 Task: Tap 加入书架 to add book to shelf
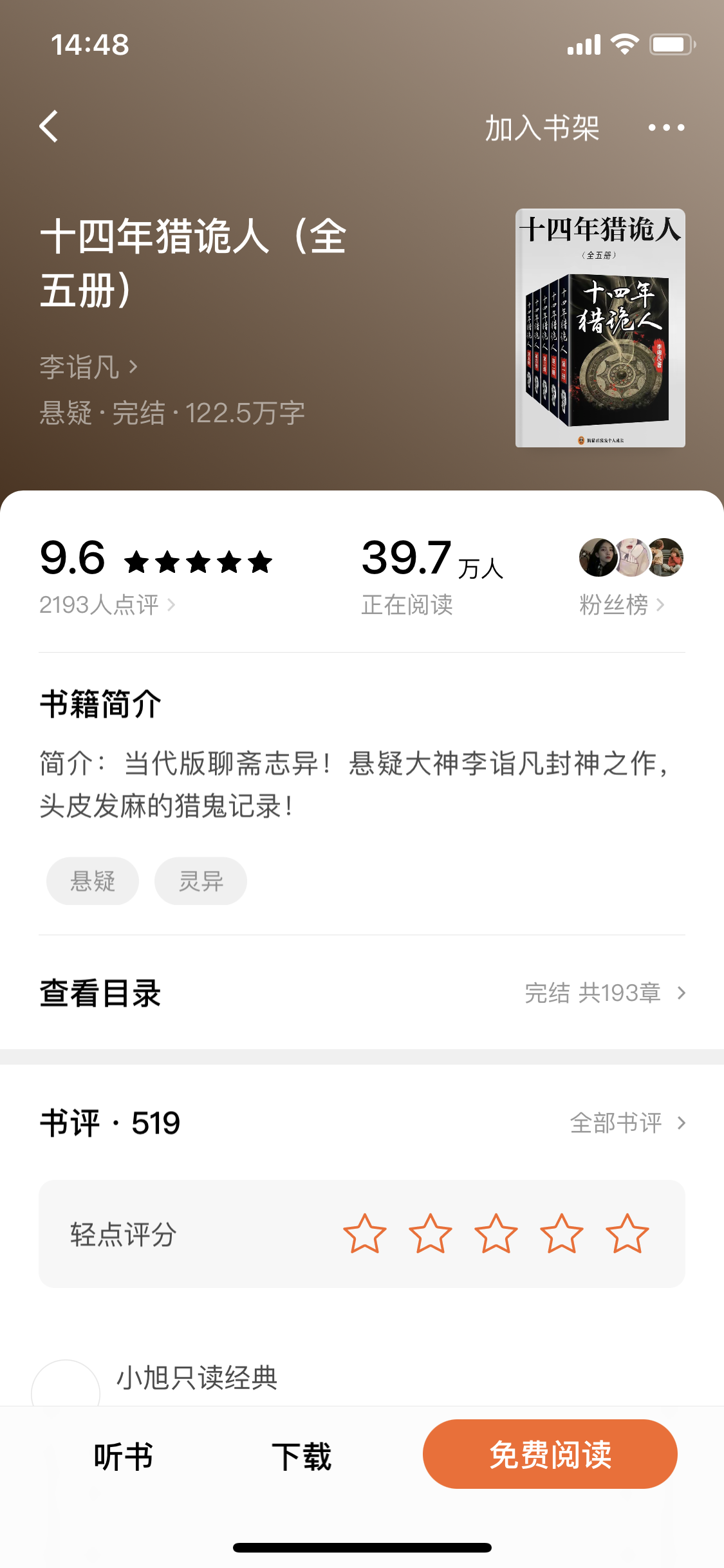[541, 128]
